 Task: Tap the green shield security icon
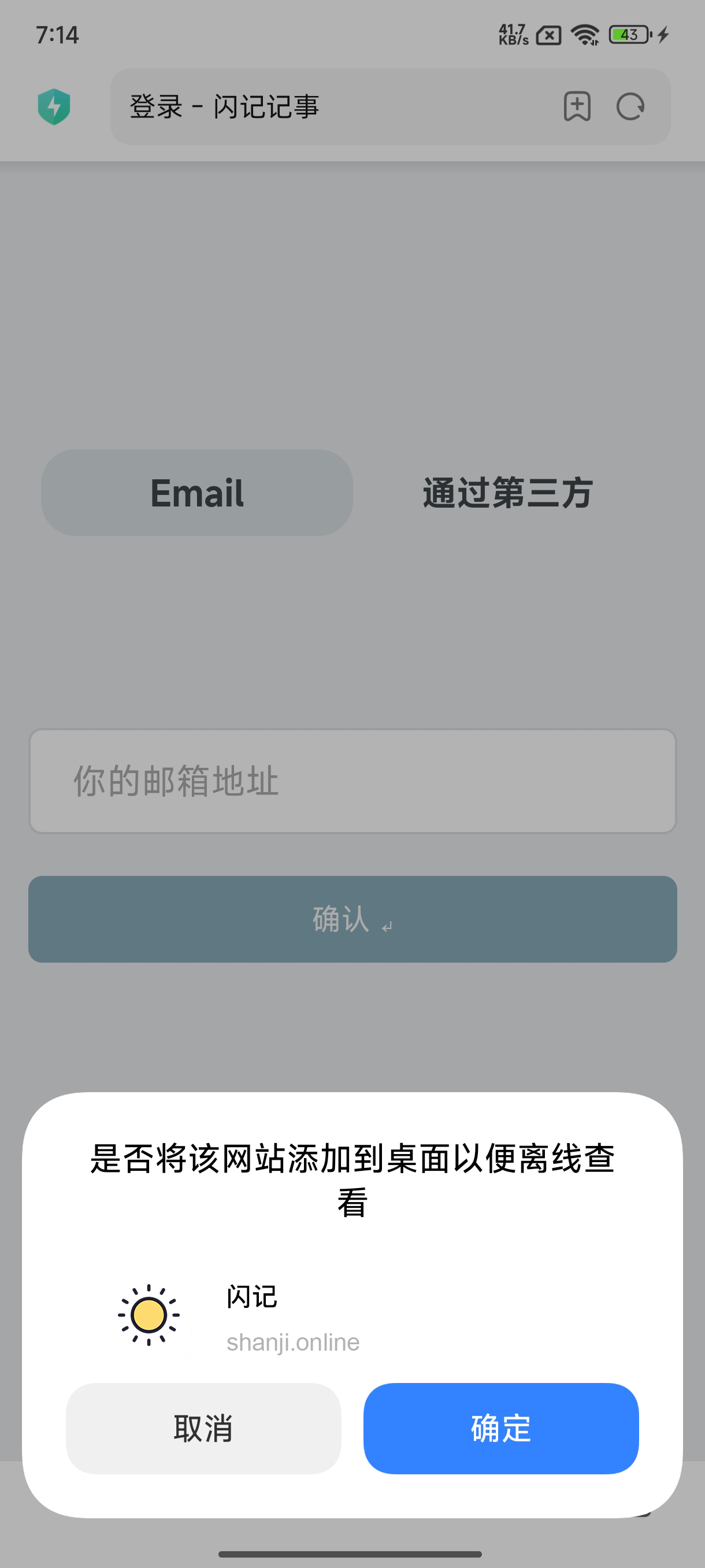[x=54, y=106]
